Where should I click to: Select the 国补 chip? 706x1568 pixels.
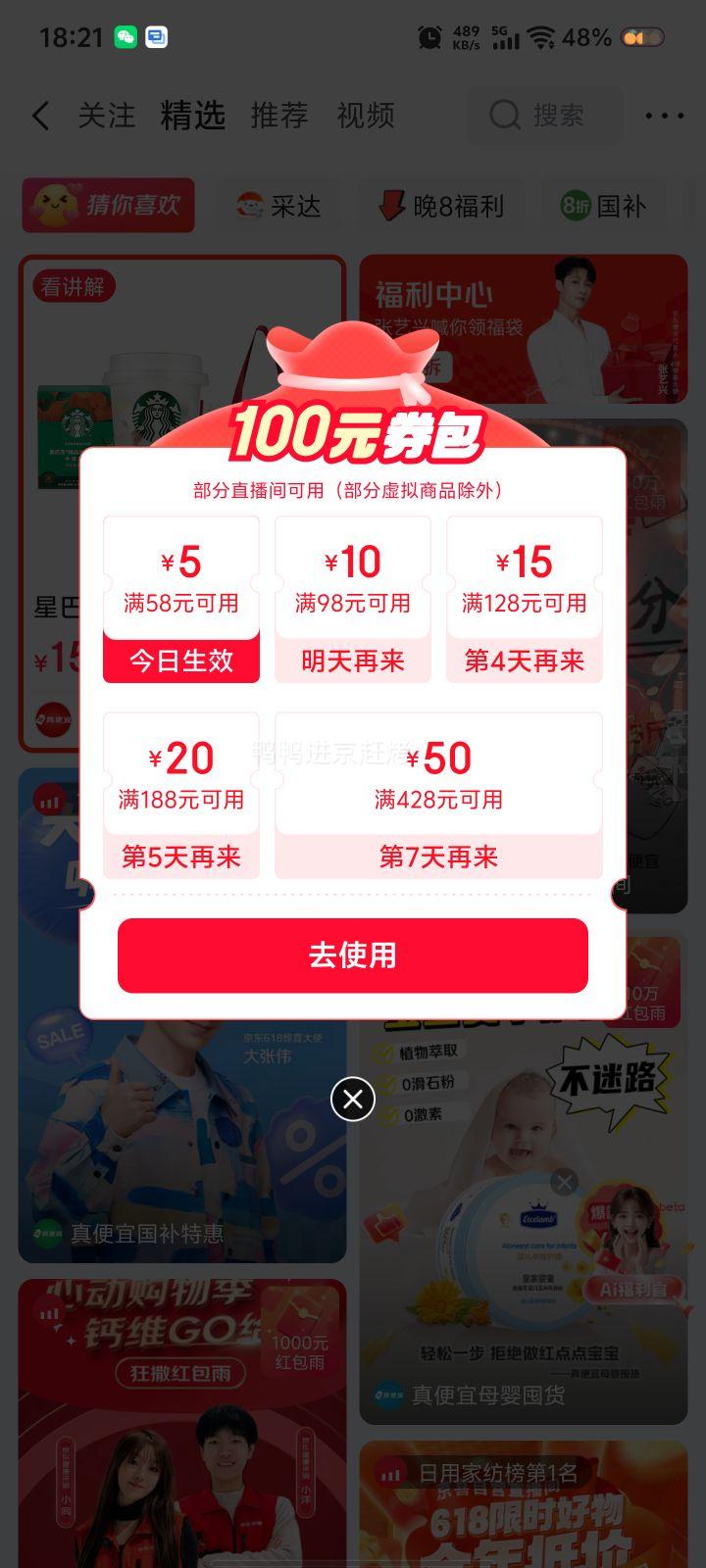pyautogui.click(x=603, y=206)
